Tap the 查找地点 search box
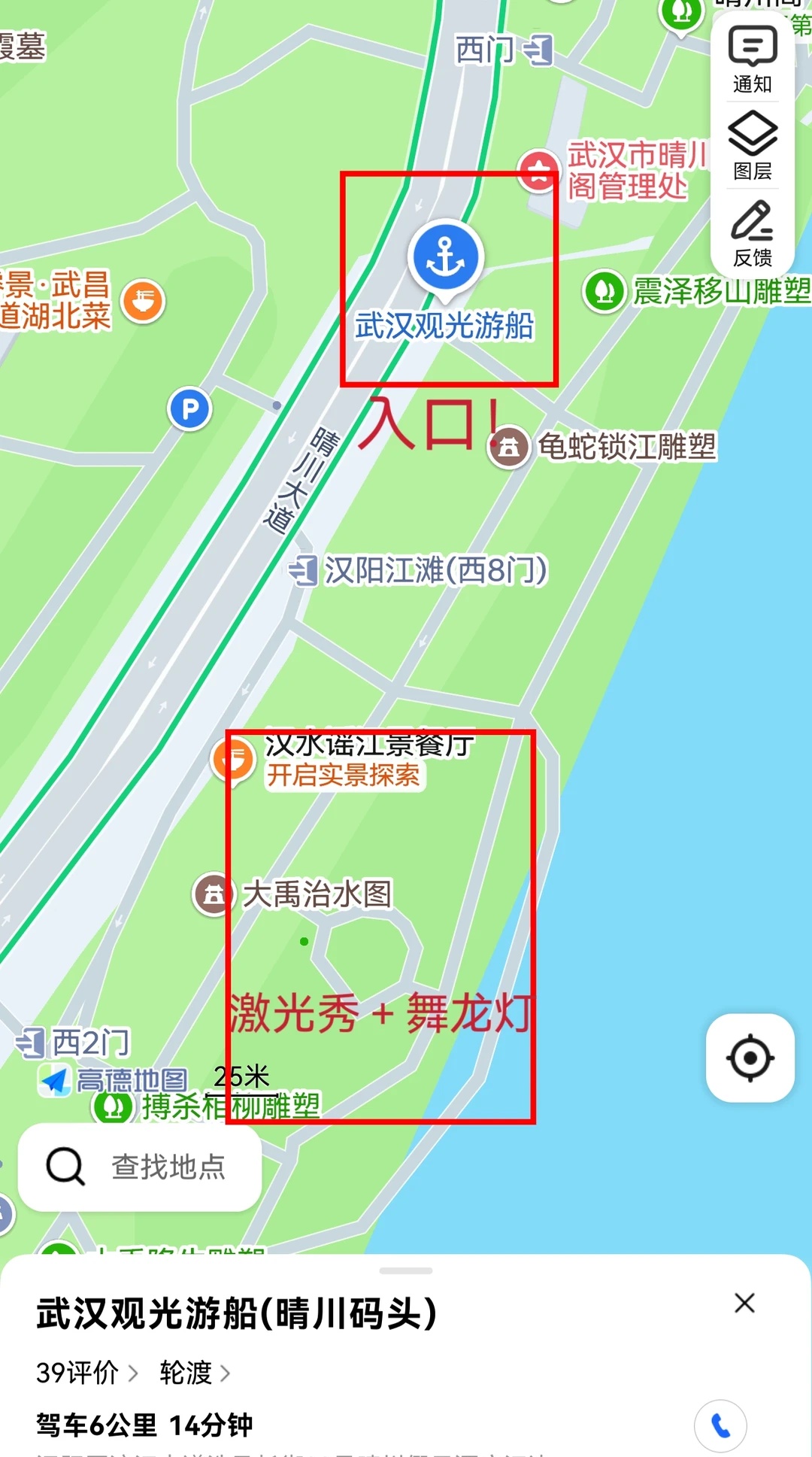The height and width of the screenshot is (1457, 812). (x=140, y=1167)
